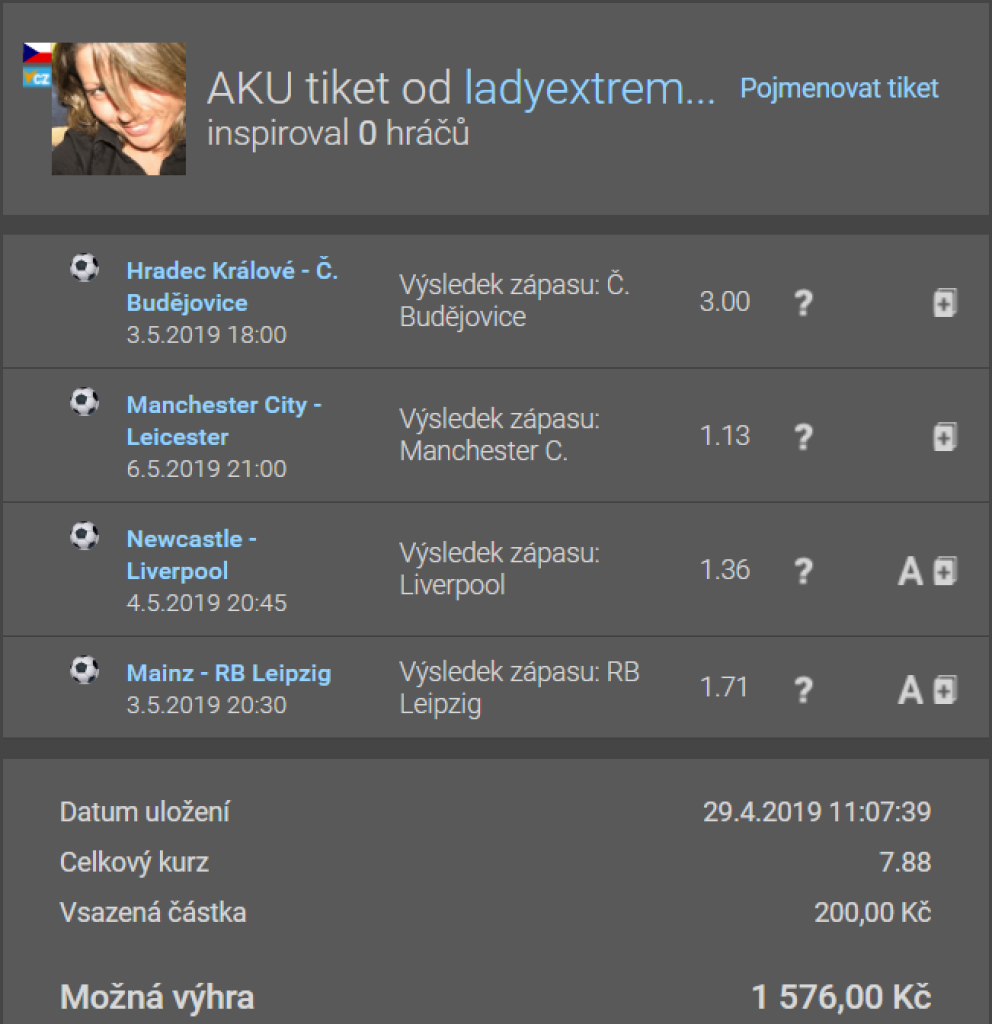This screenshot has width=992, height=1024.
Task: Open ladyextrem... user profile link
Action: [x=590, y=89]
